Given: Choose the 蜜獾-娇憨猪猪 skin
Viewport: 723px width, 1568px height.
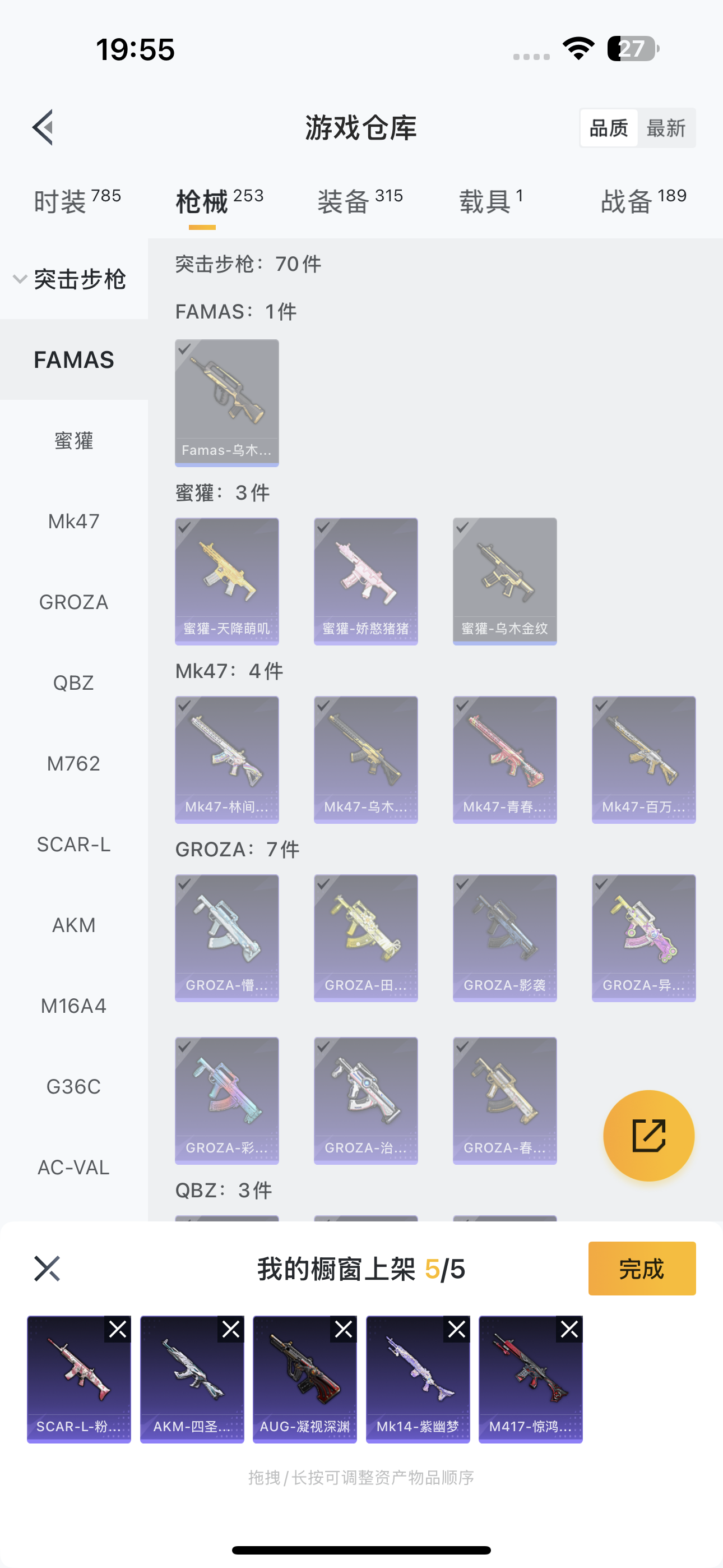Looking at the screenshot, I should point(366,582).
